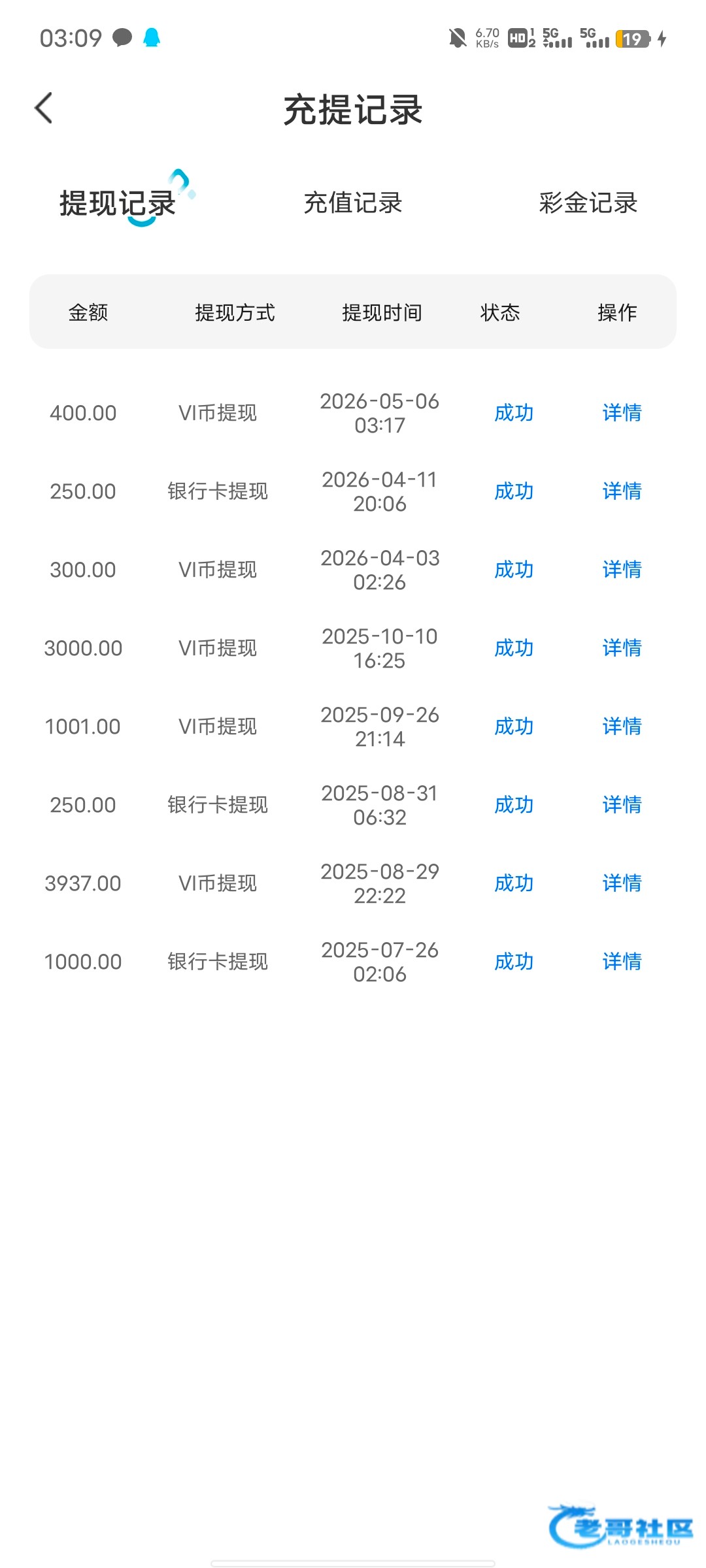706x1568 pixels.
Task: View 详情 of the 1000.00 withdrawal
Action: tap(622, 962)
